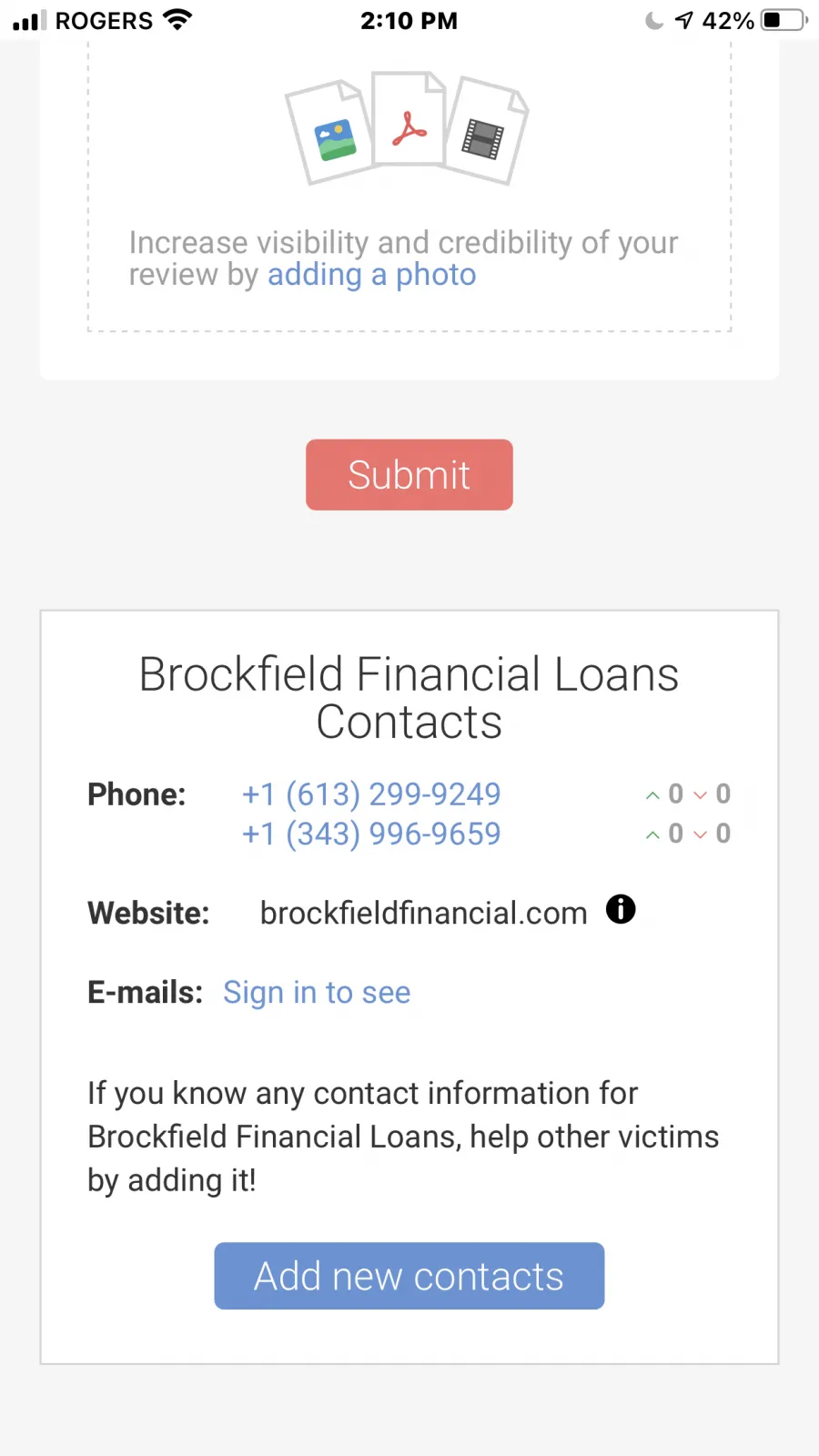
Task: Open the info icon beside brockfieldfinancial.com
Action: (x=621, y=909)
